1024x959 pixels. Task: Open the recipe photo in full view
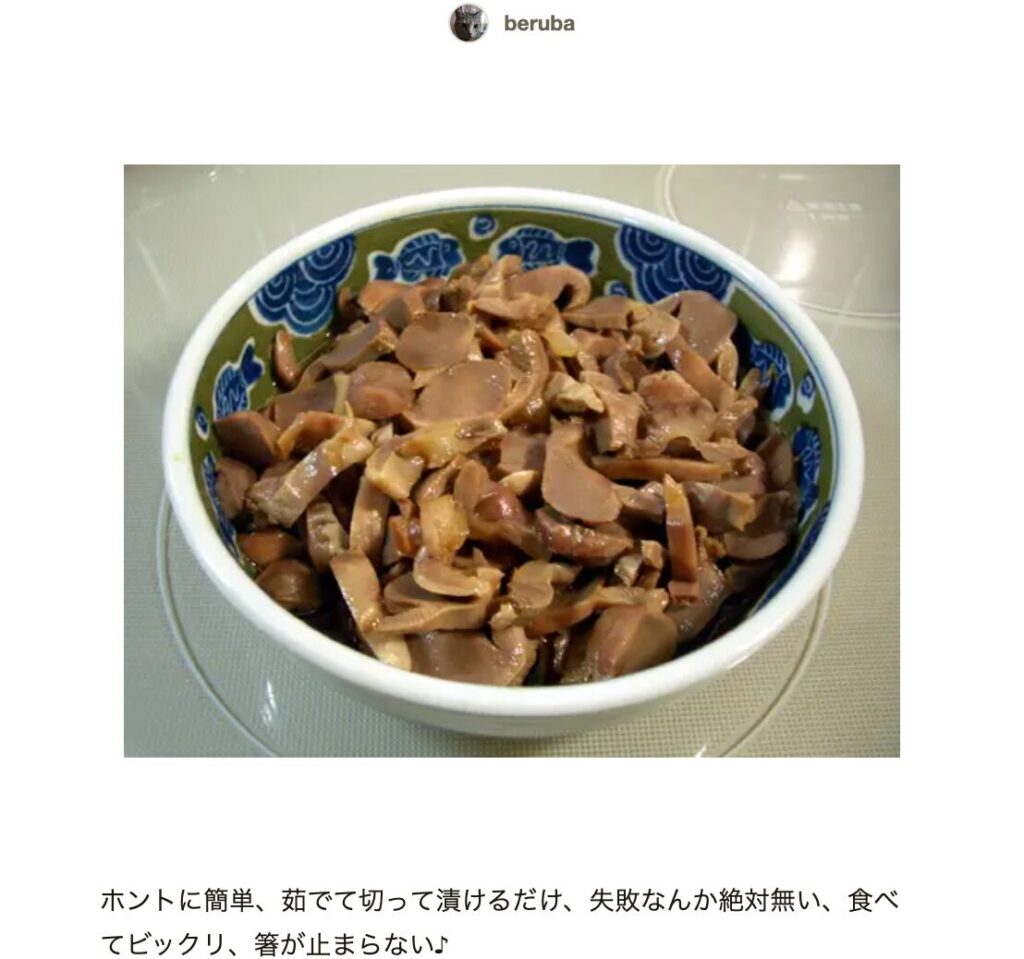click(x=511, y=460)
